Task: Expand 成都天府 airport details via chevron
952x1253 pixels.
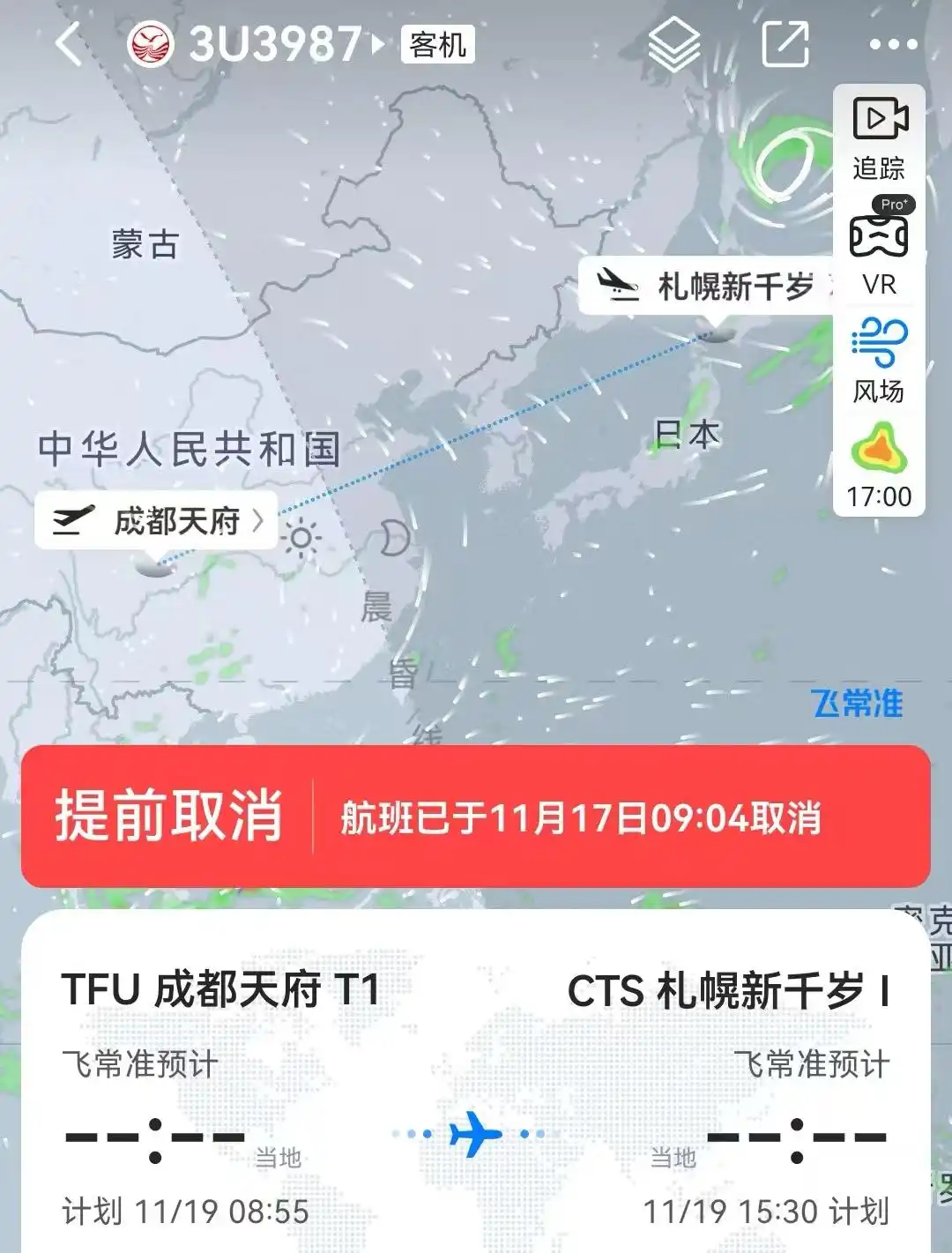Action: (x=259, y=520)
